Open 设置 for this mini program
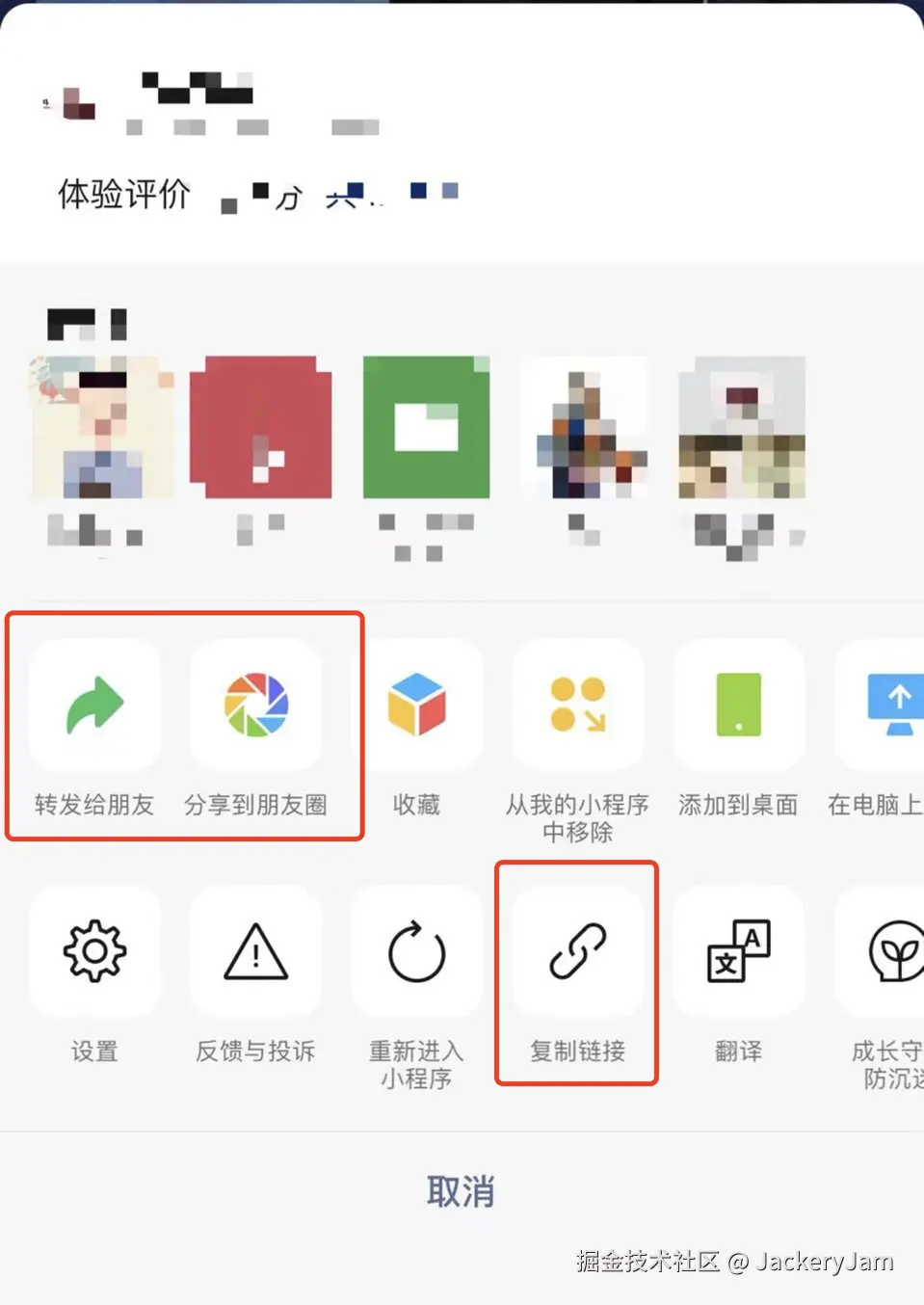 [94, 952]
